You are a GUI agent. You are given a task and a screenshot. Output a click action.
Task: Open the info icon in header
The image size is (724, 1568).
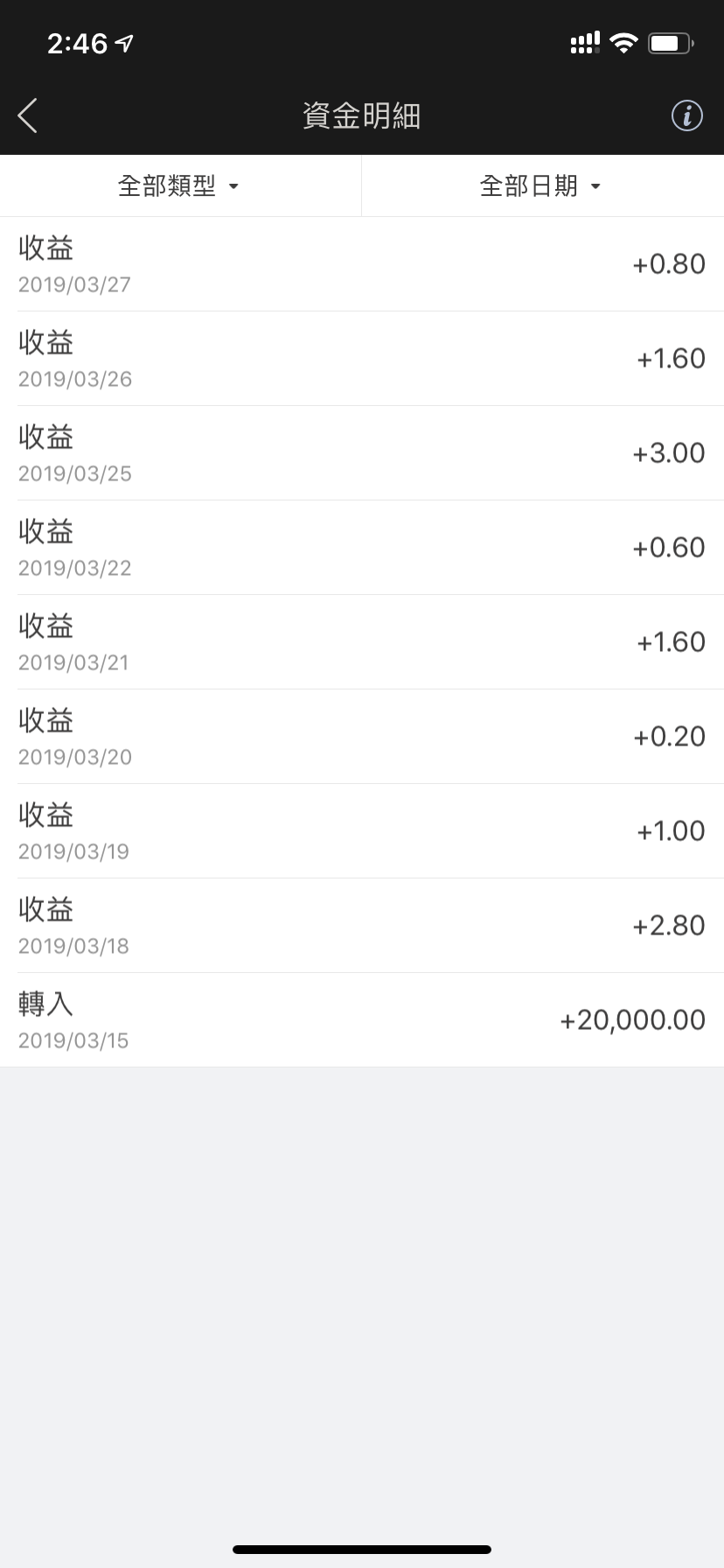[686, 115]
